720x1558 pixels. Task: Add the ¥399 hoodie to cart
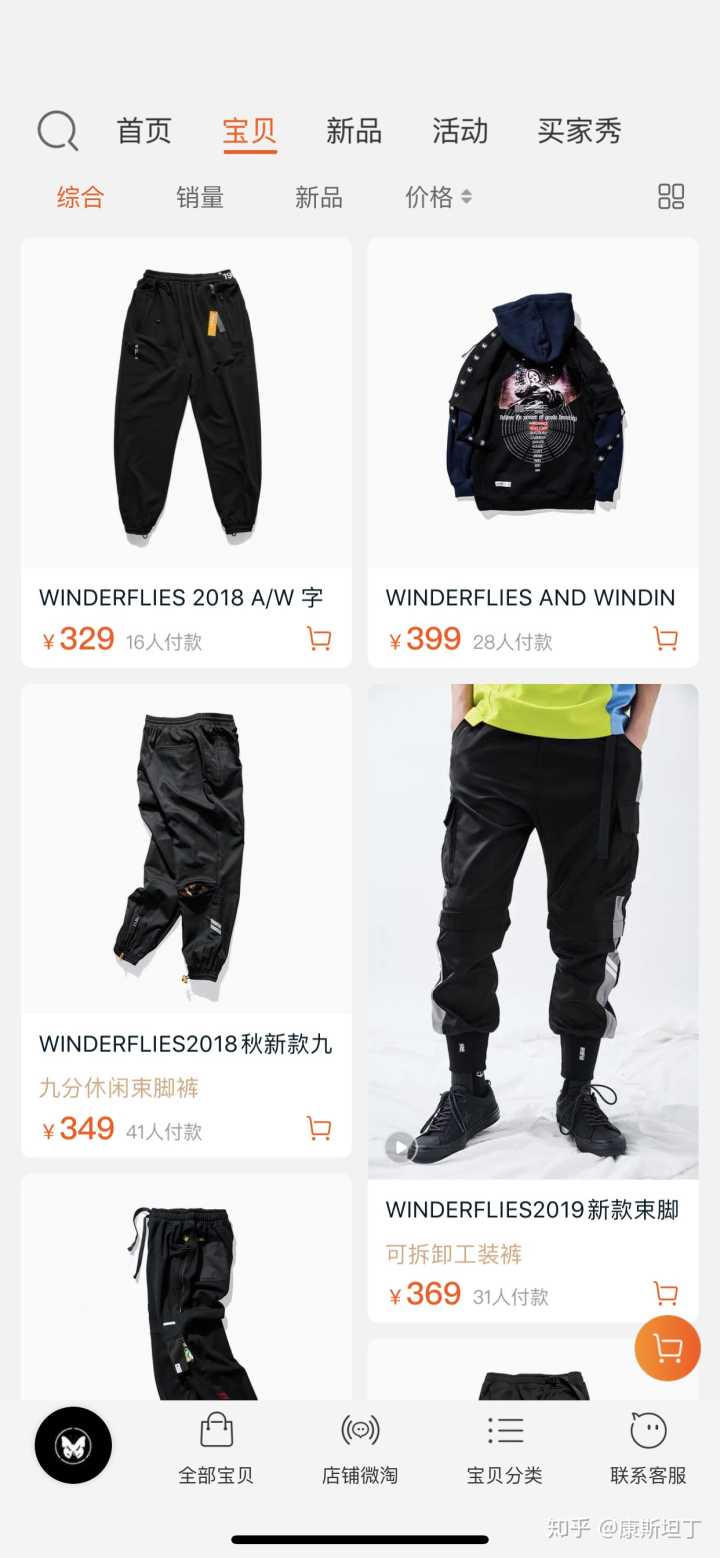click(665, 639)
